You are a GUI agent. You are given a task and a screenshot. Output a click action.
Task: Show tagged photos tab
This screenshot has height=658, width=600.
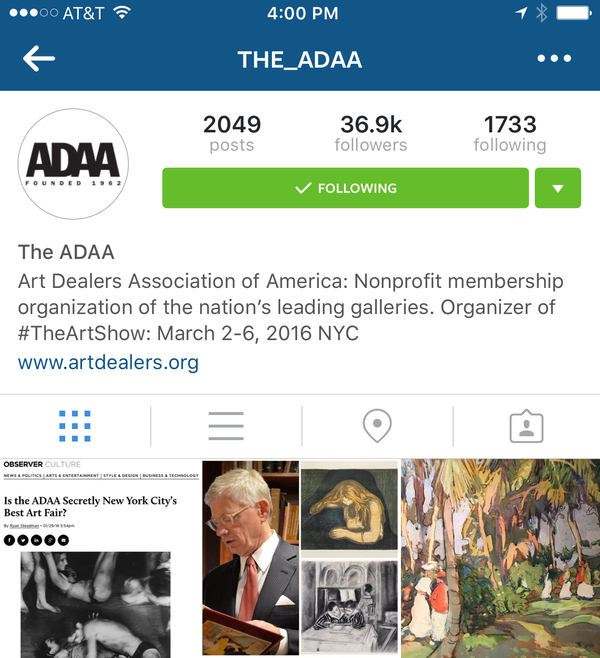tap(526, 426)
